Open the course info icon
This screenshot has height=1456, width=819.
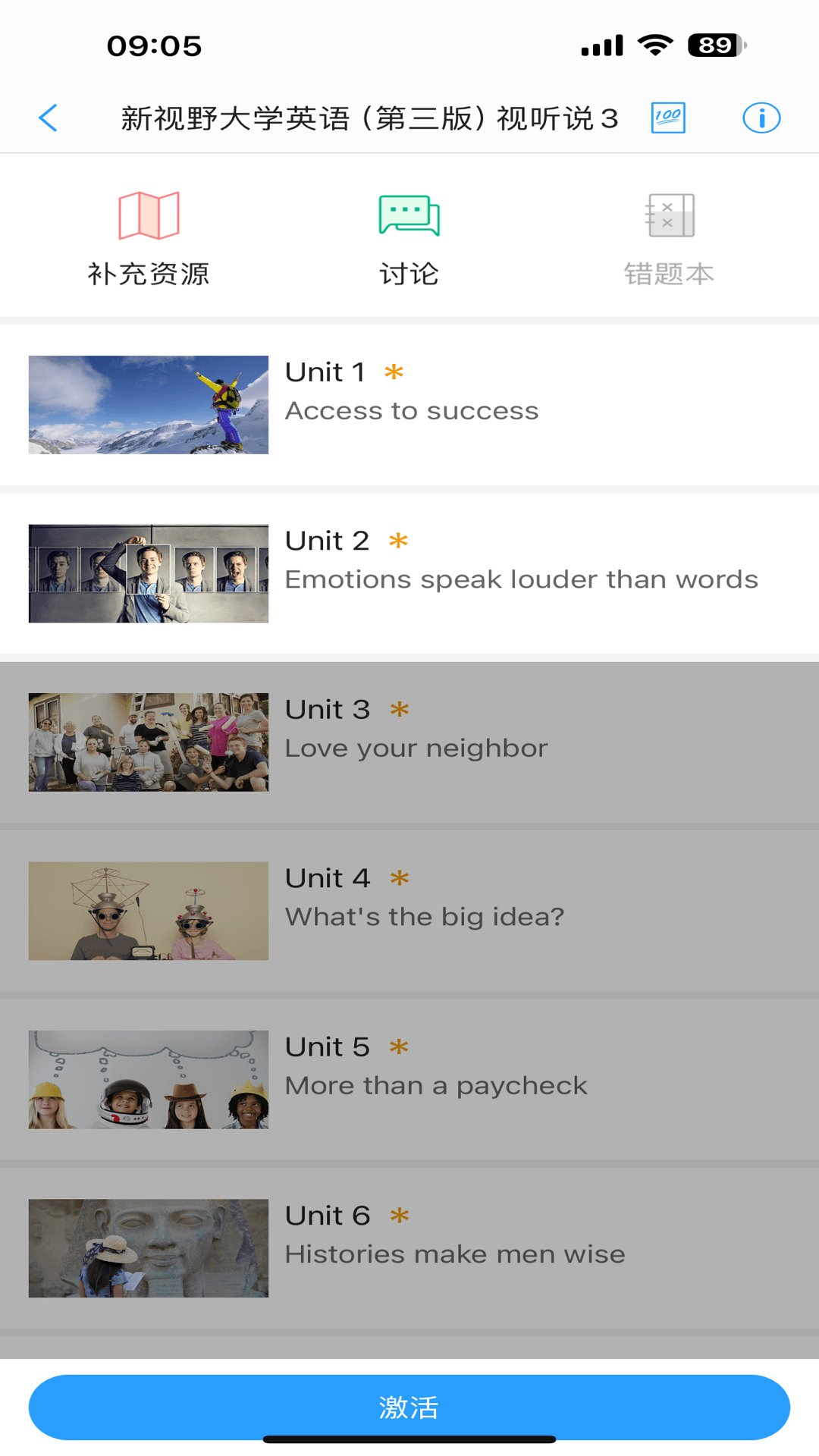761,118
